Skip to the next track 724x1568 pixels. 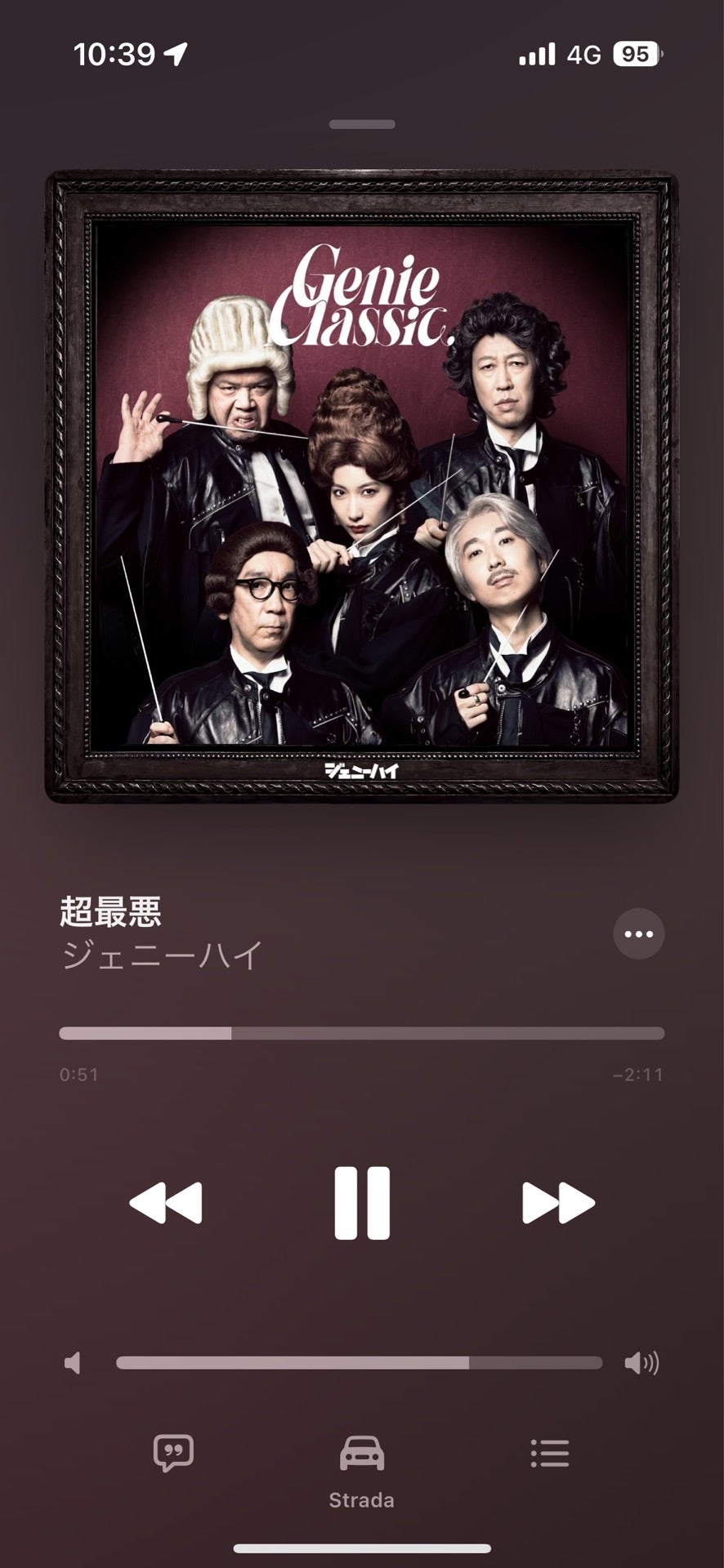point(558,1202)
